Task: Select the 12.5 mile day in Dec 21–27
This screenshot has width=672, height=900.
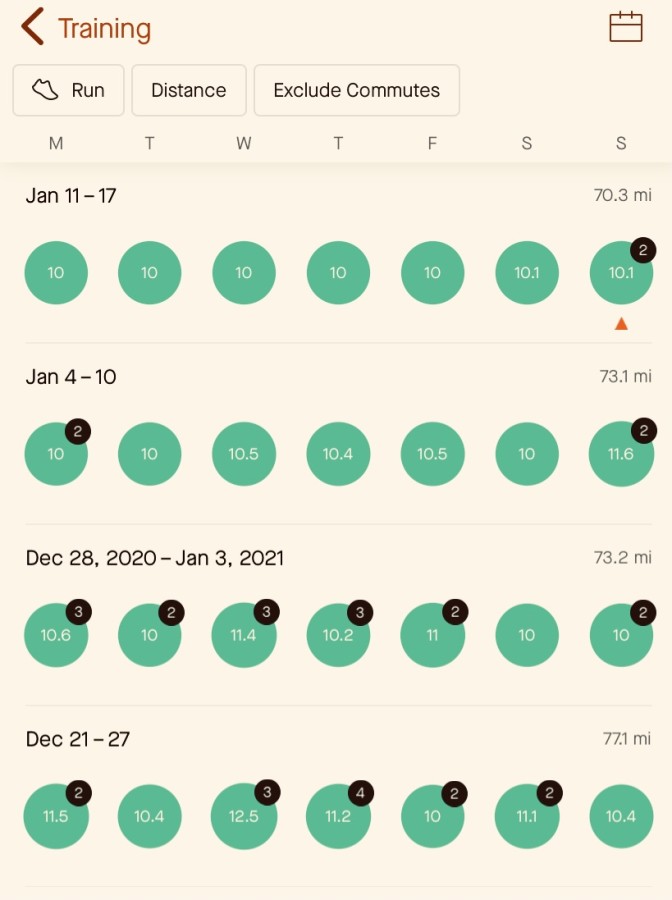Action: point(243,816)
